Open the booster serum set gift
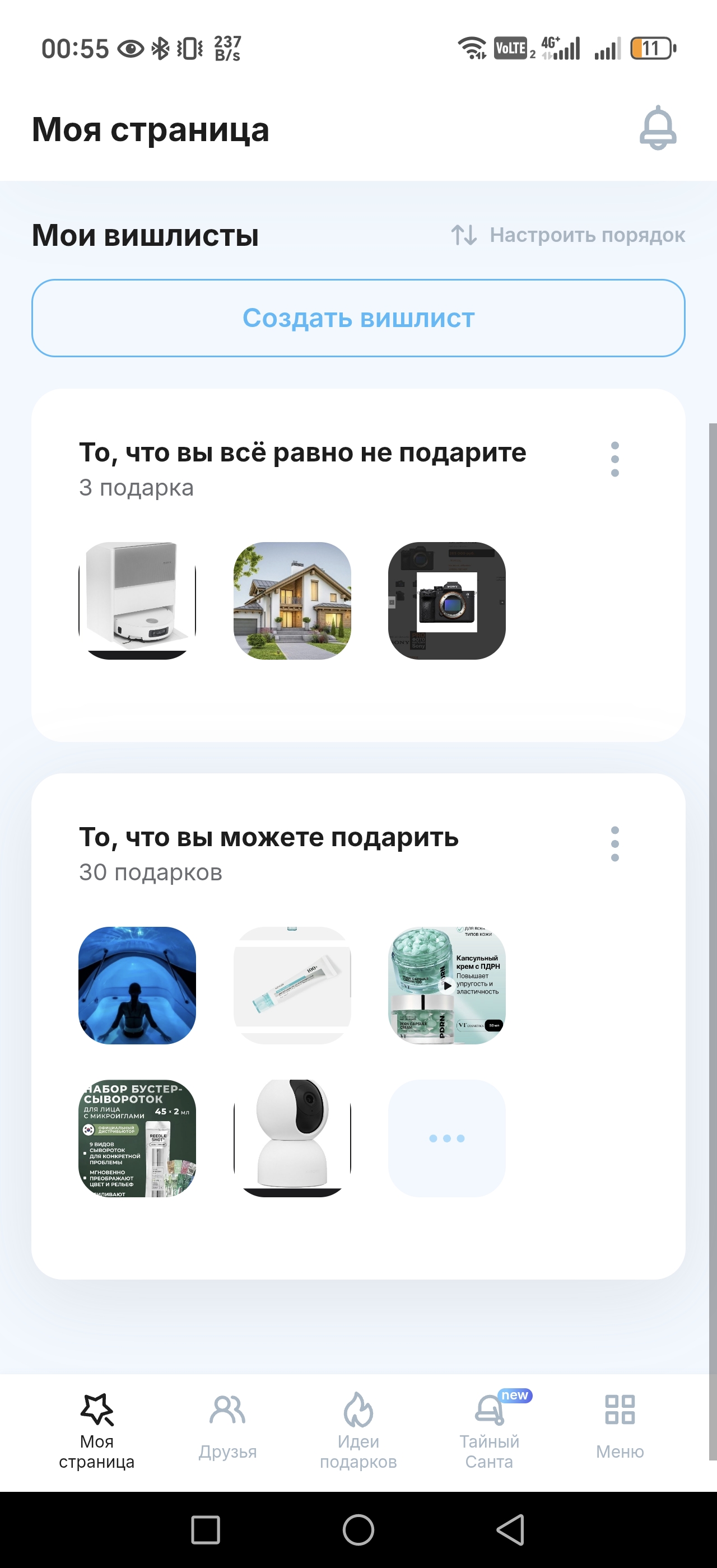The image size is (717, 1568). click(x=138, y=1138)
